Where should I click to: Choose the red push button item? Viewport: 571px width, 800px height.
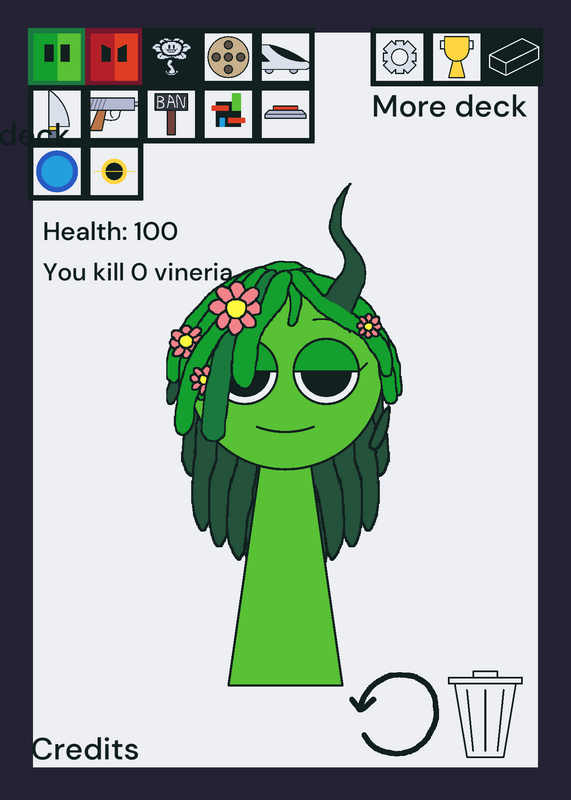(x=285, y=114)
